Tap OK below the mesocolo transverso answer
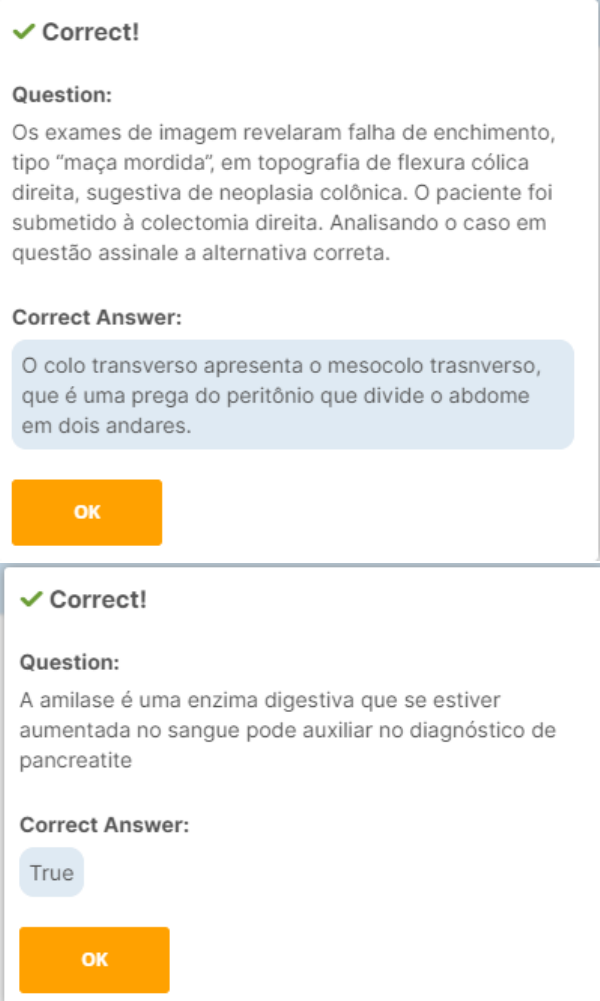Image resolution: width=600 pixels, height=1001 pixels. [87, 512]
